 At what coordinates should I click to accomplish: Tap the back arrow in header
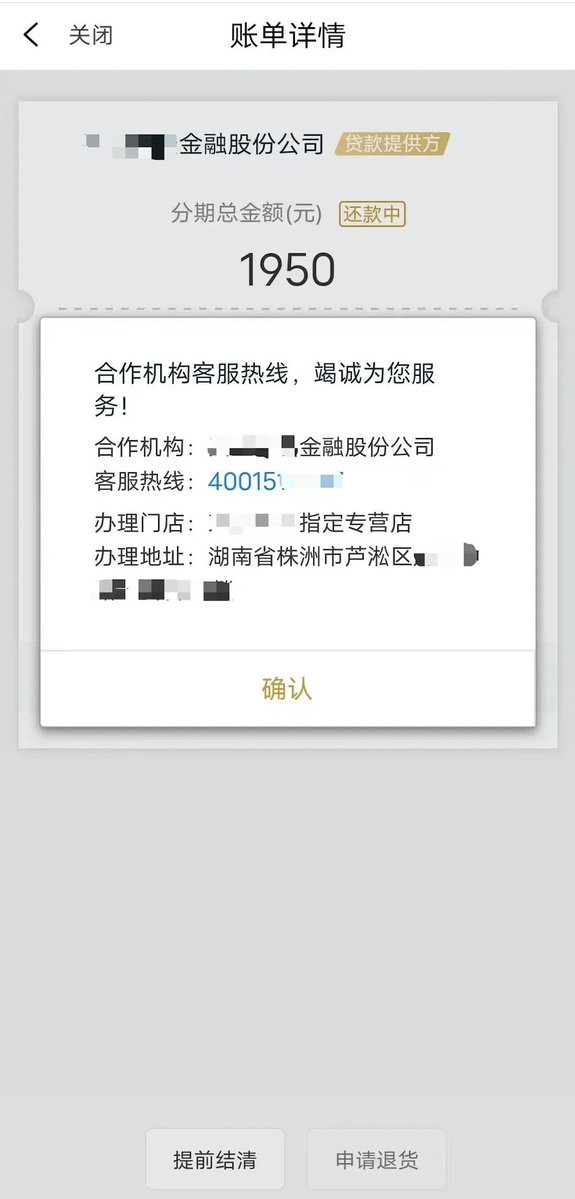pyautogui.click(x=31, y=35)
